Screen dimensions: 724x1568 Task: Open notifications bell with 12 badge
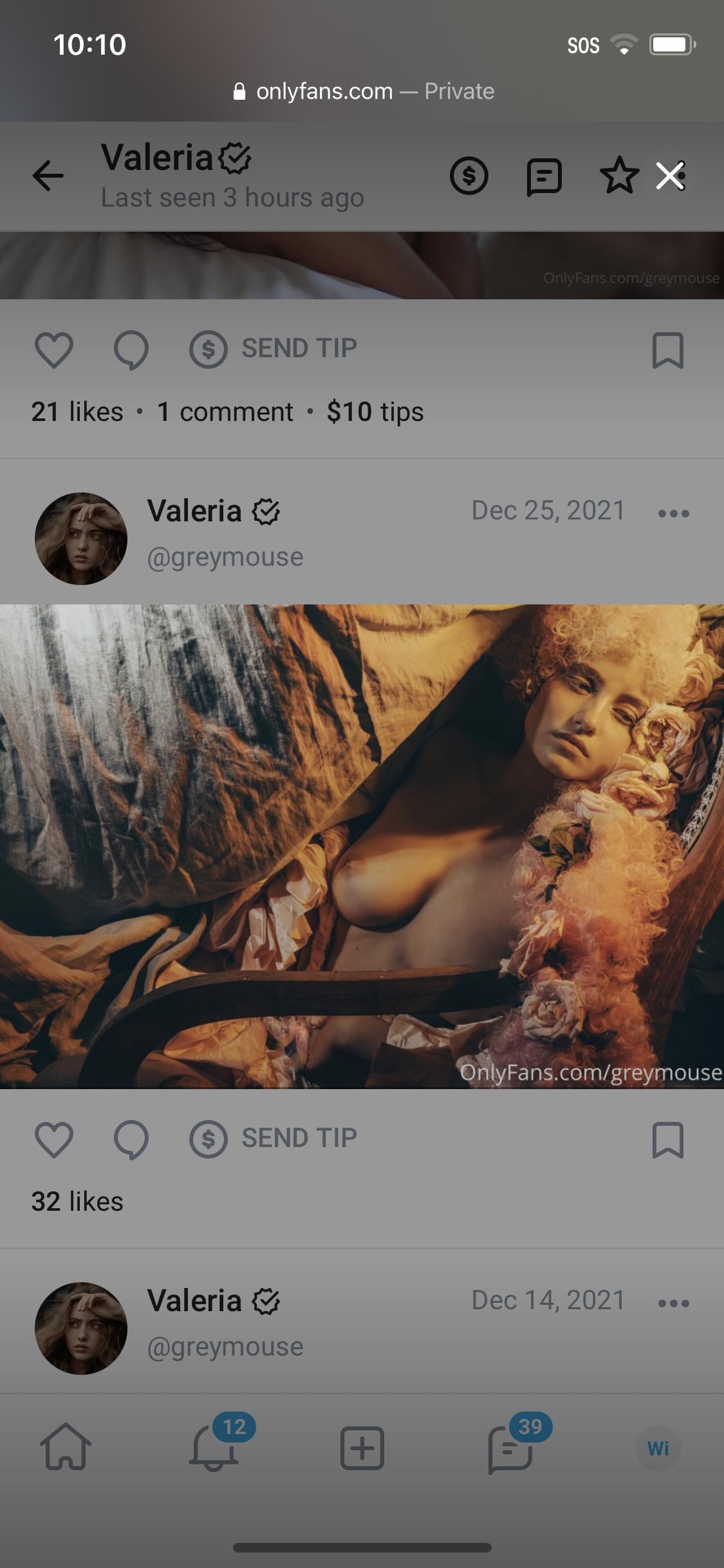(x=214, y=1448)
